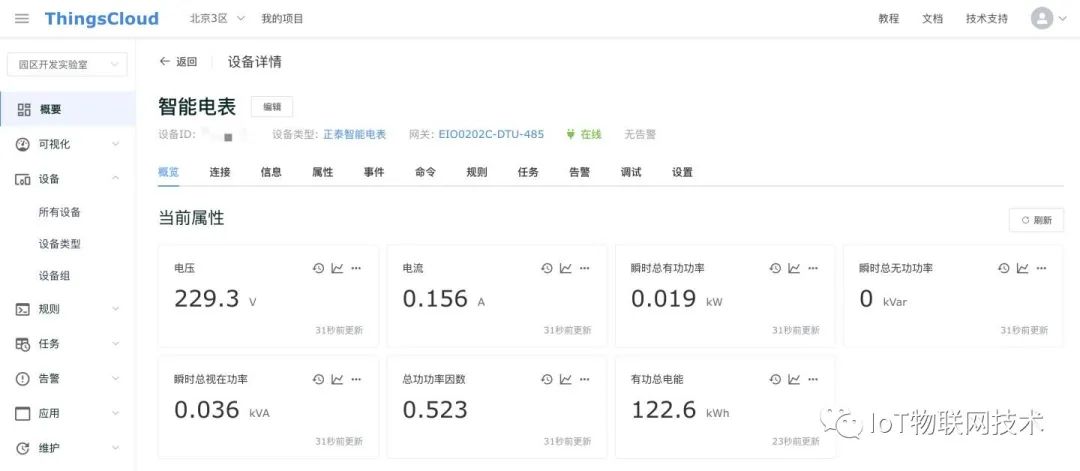Open the more menu on the 有功总电能 card
Screen dimensions: 1080x471
click(813, 379)
